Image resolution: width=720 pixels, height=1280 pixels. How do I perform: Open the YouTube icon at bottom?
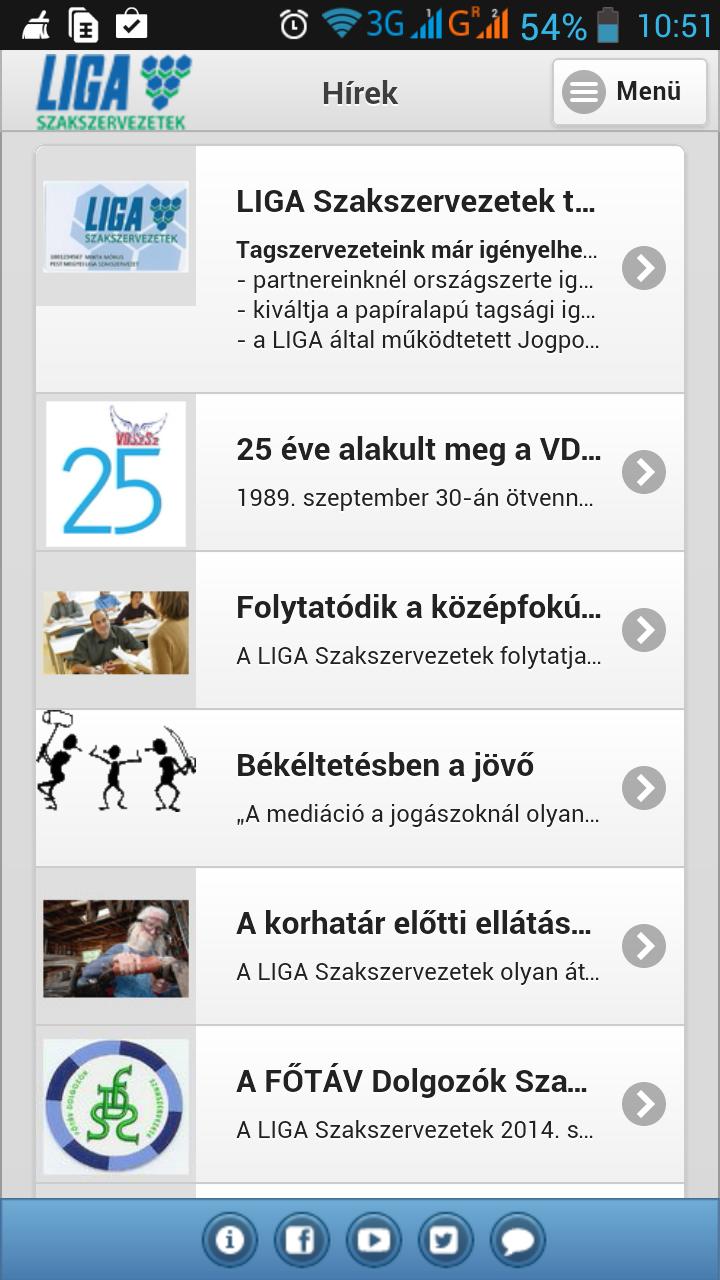click(x=373, y=1238)
